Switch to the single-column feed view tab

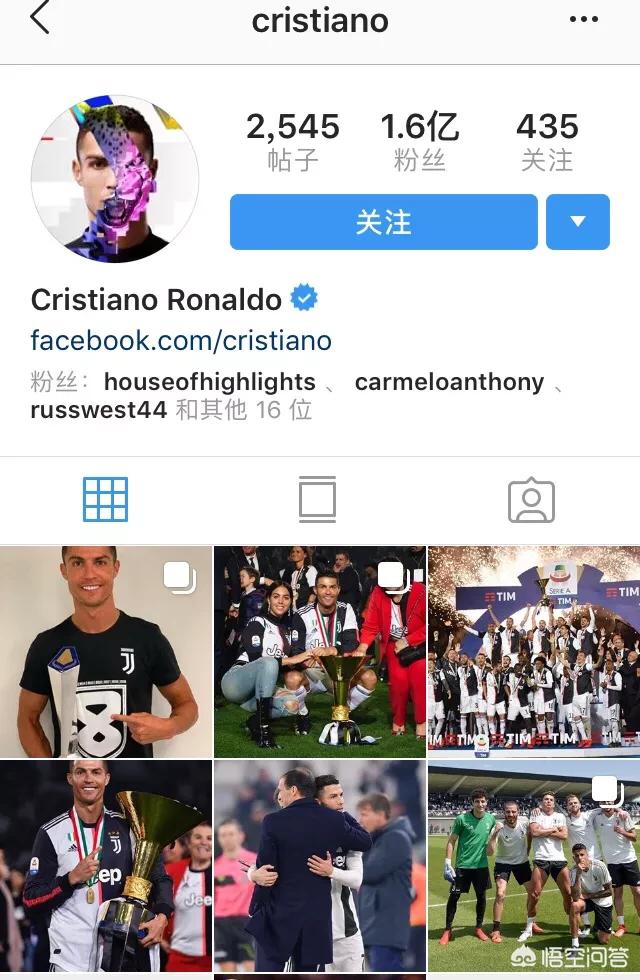click(317, 500)
